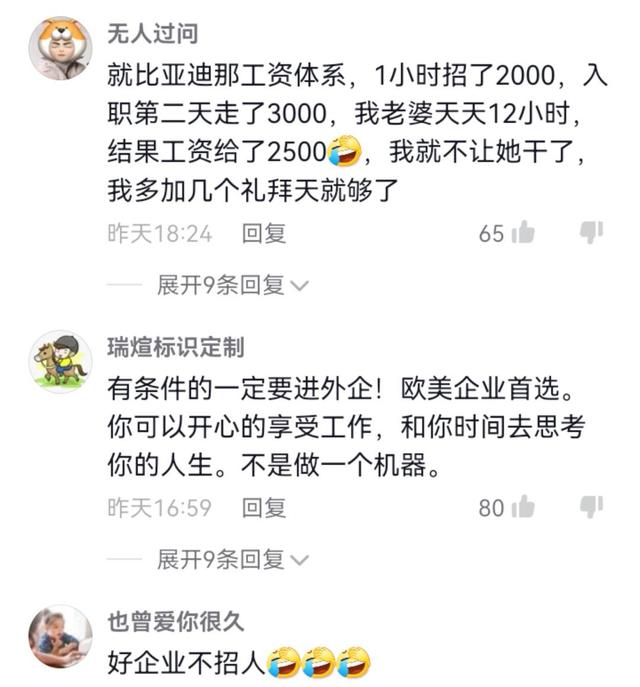Dislike the comment by 无人过问

(x=591, y=232)
